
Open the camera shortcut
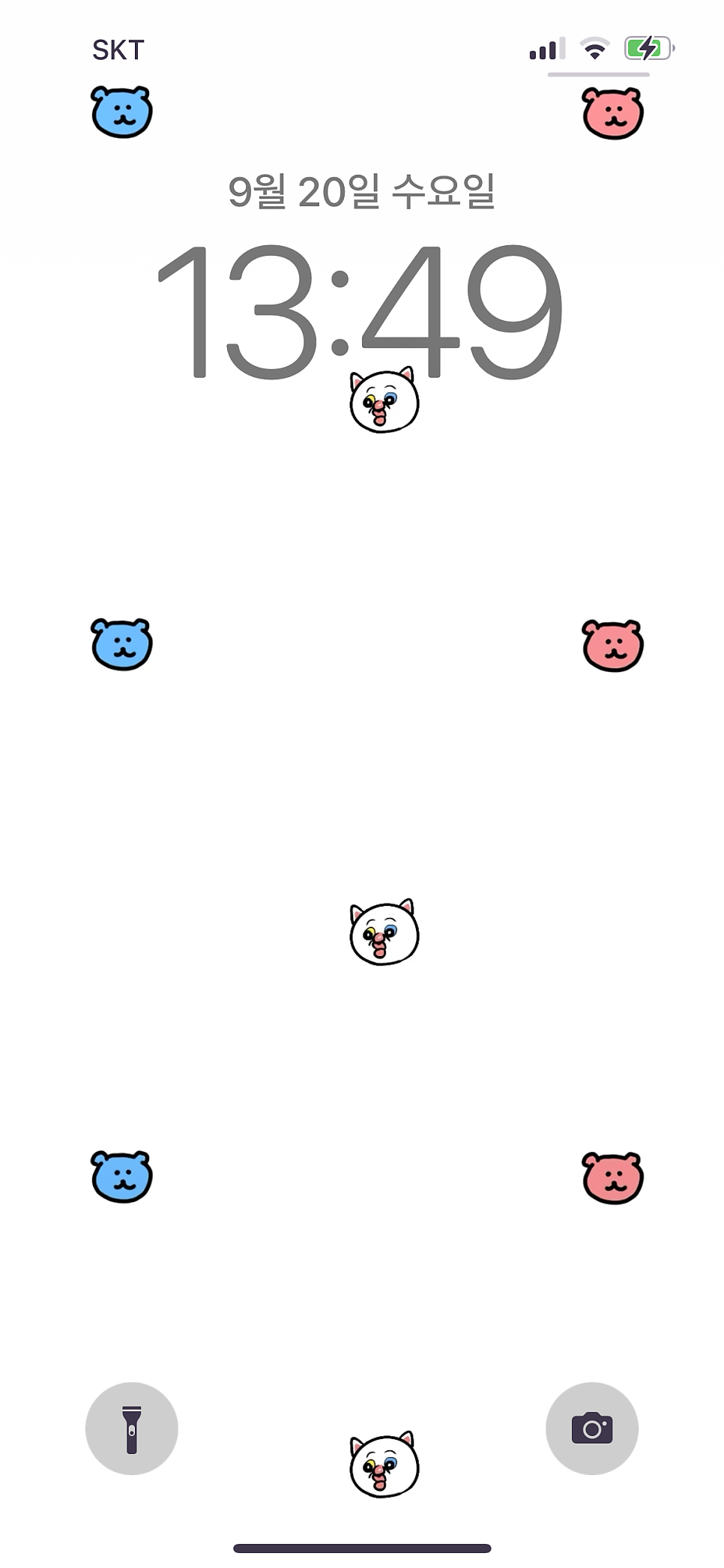(591, 1429)
